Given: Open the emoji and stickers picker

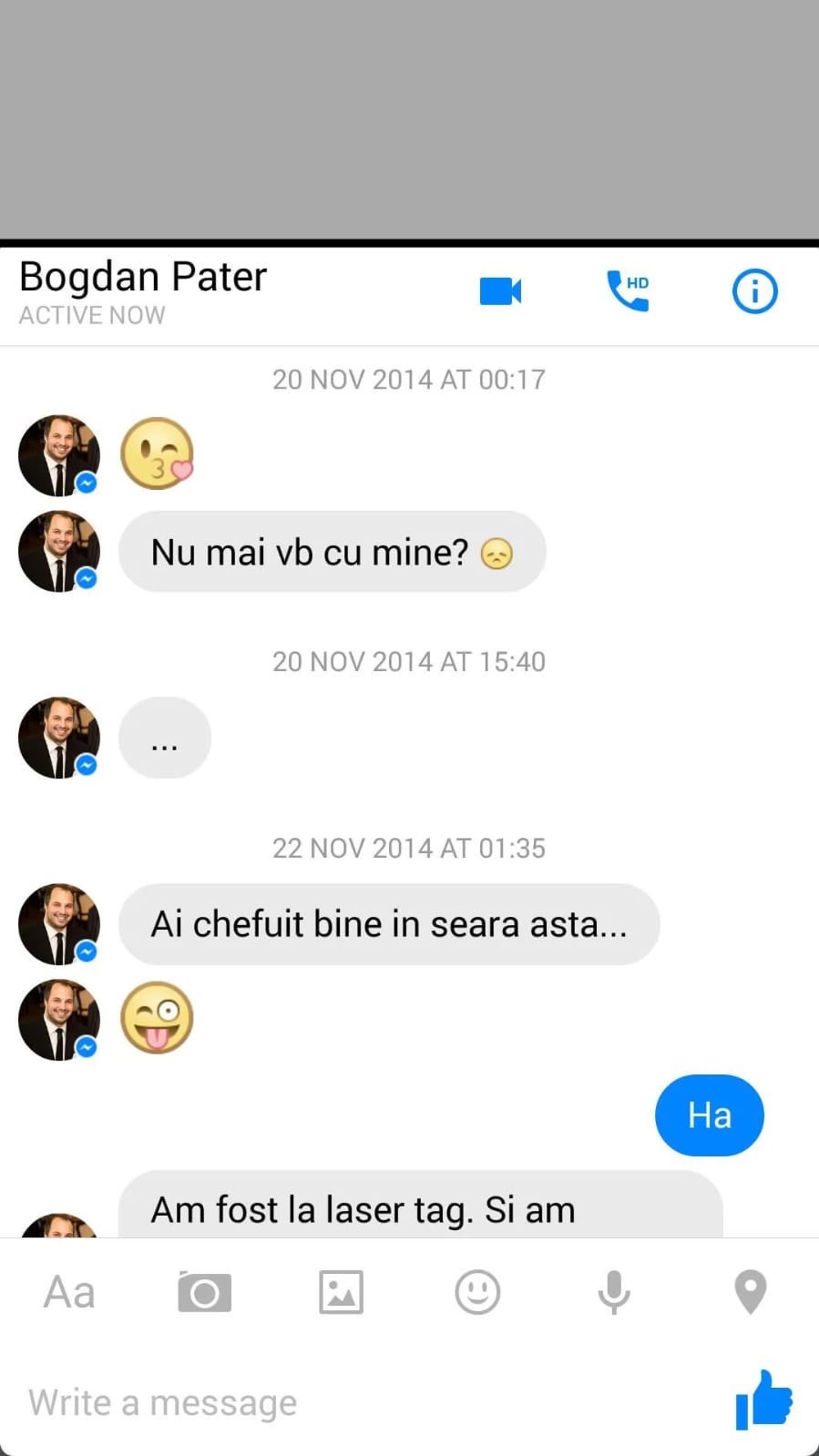Looking at the screenshot, I should (477, 1292).
